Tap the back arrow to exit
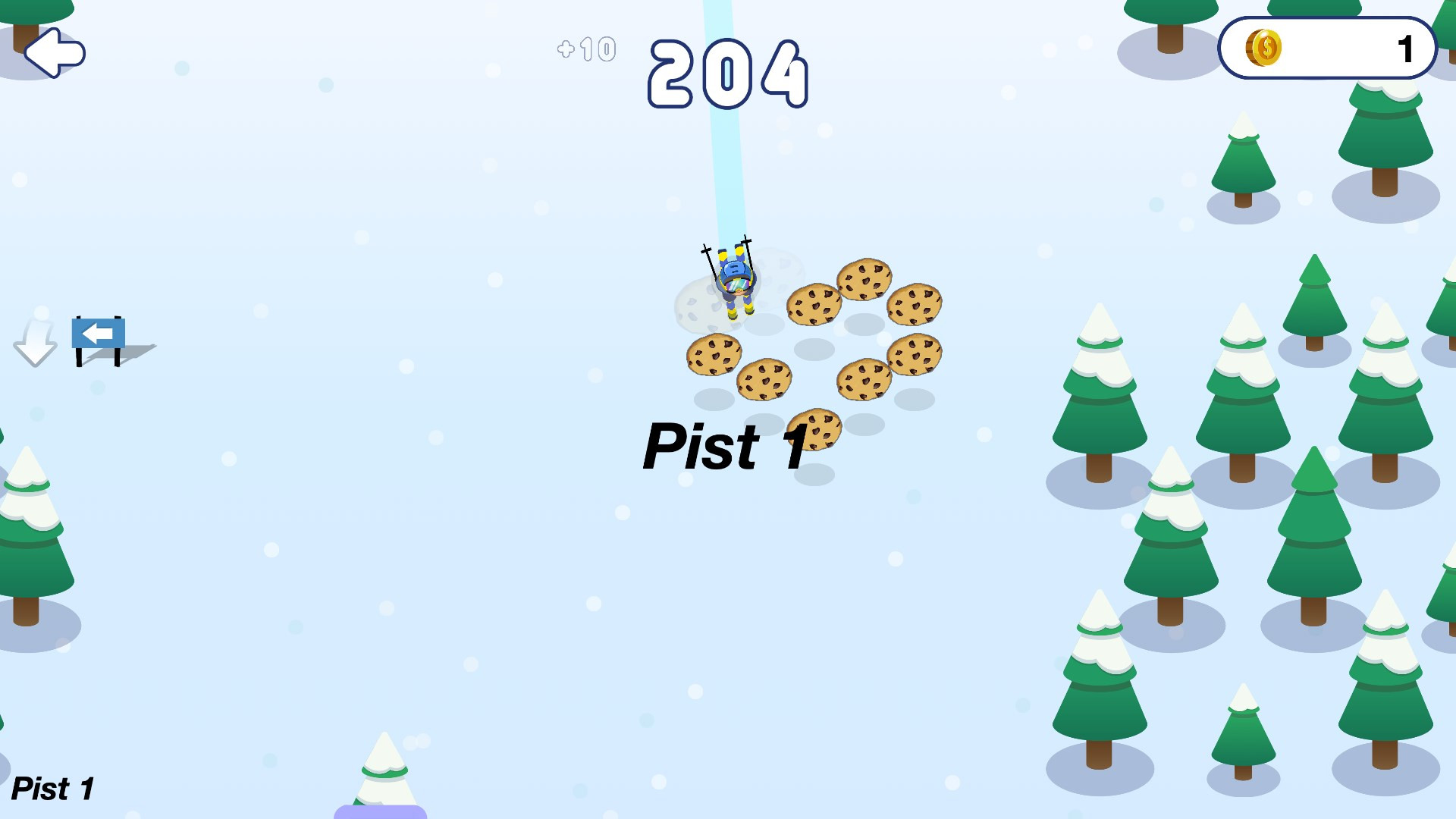This screenshot has height=819, width=1456. coord(55,52)
